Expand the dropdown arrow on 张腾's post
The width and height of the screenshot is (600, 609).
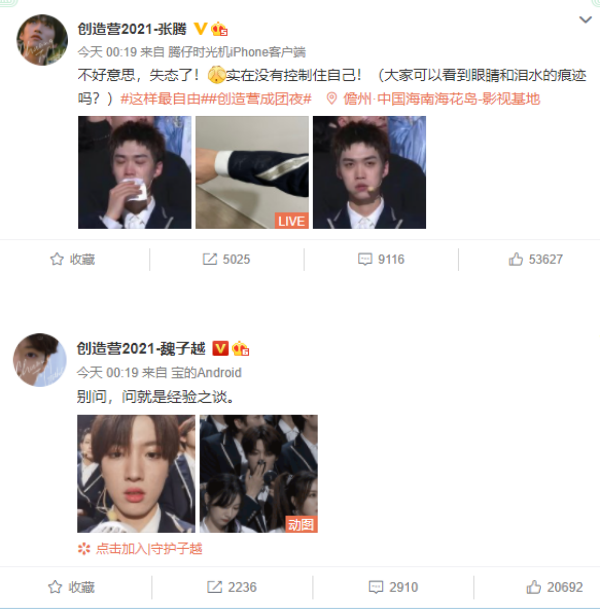(585, 19)
